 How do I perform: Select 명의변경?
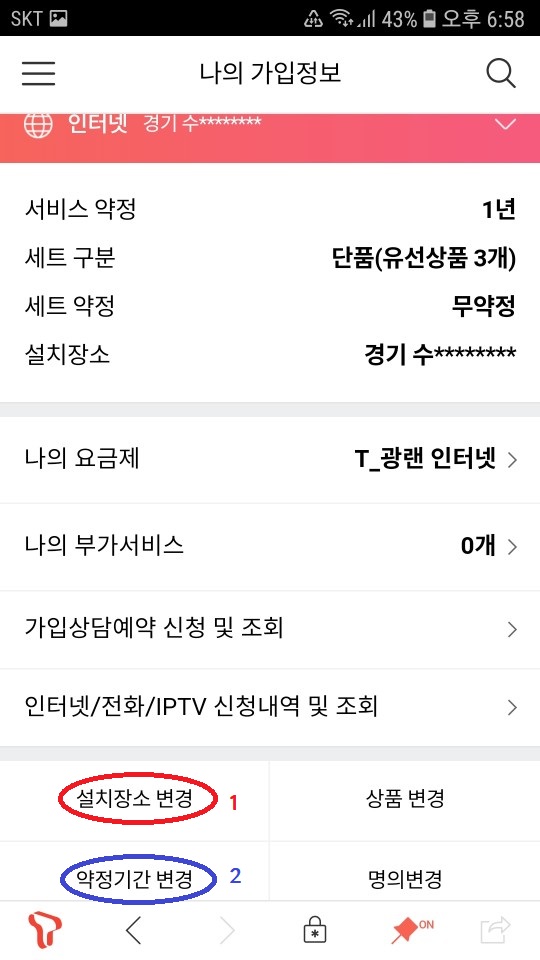point(405,879)
